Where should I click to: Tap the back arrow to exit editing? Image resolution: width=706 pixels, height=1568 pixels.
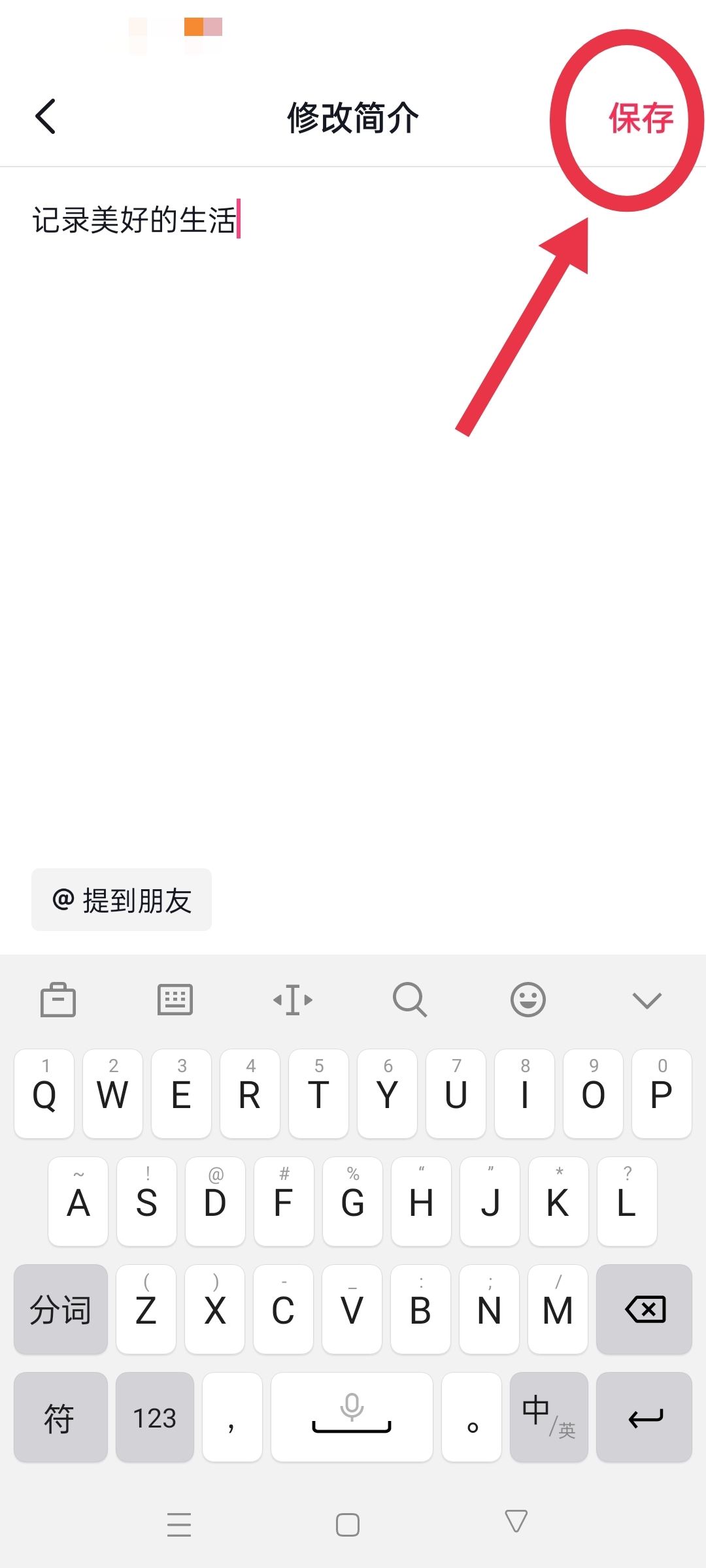coord(44,116)
